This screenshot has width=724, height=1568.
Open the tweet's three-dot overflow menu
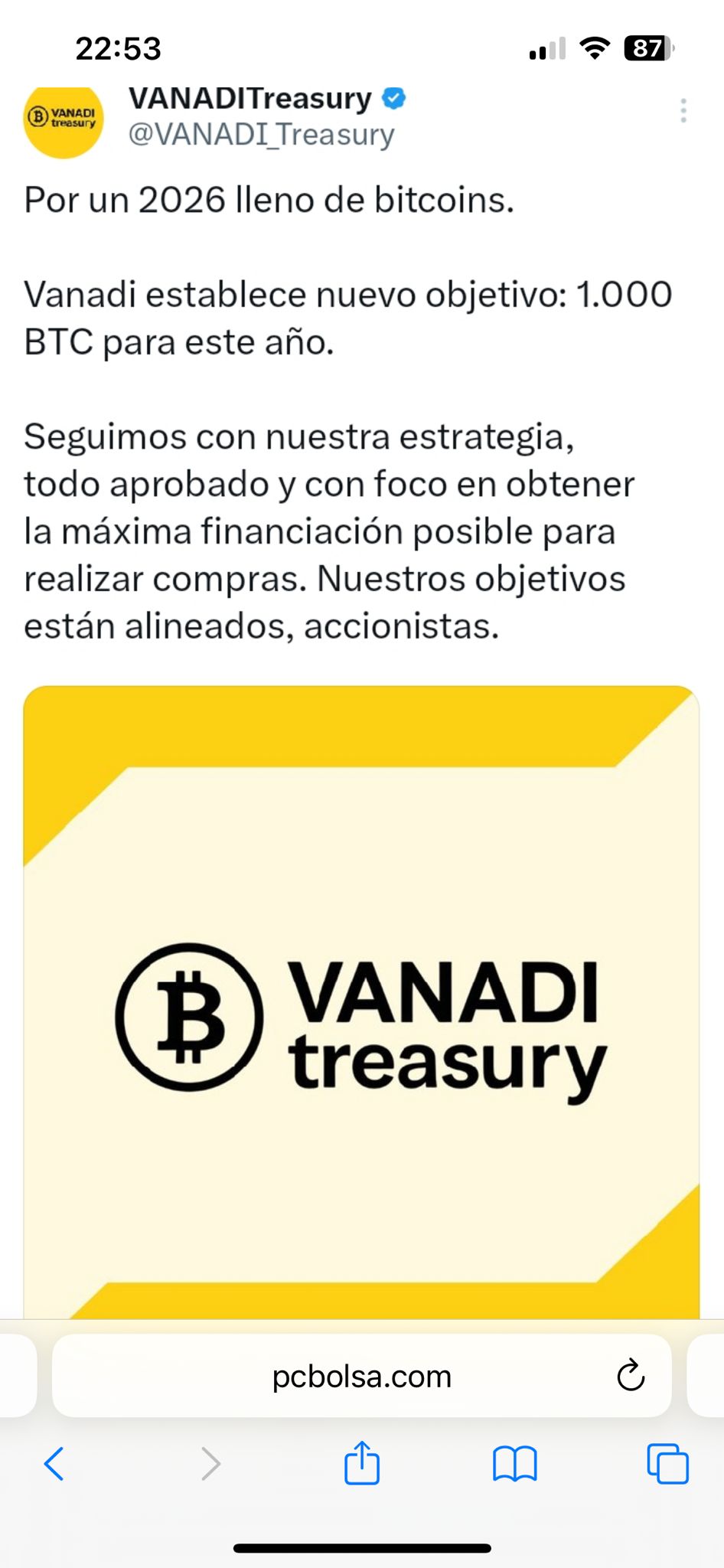(683, 111)
